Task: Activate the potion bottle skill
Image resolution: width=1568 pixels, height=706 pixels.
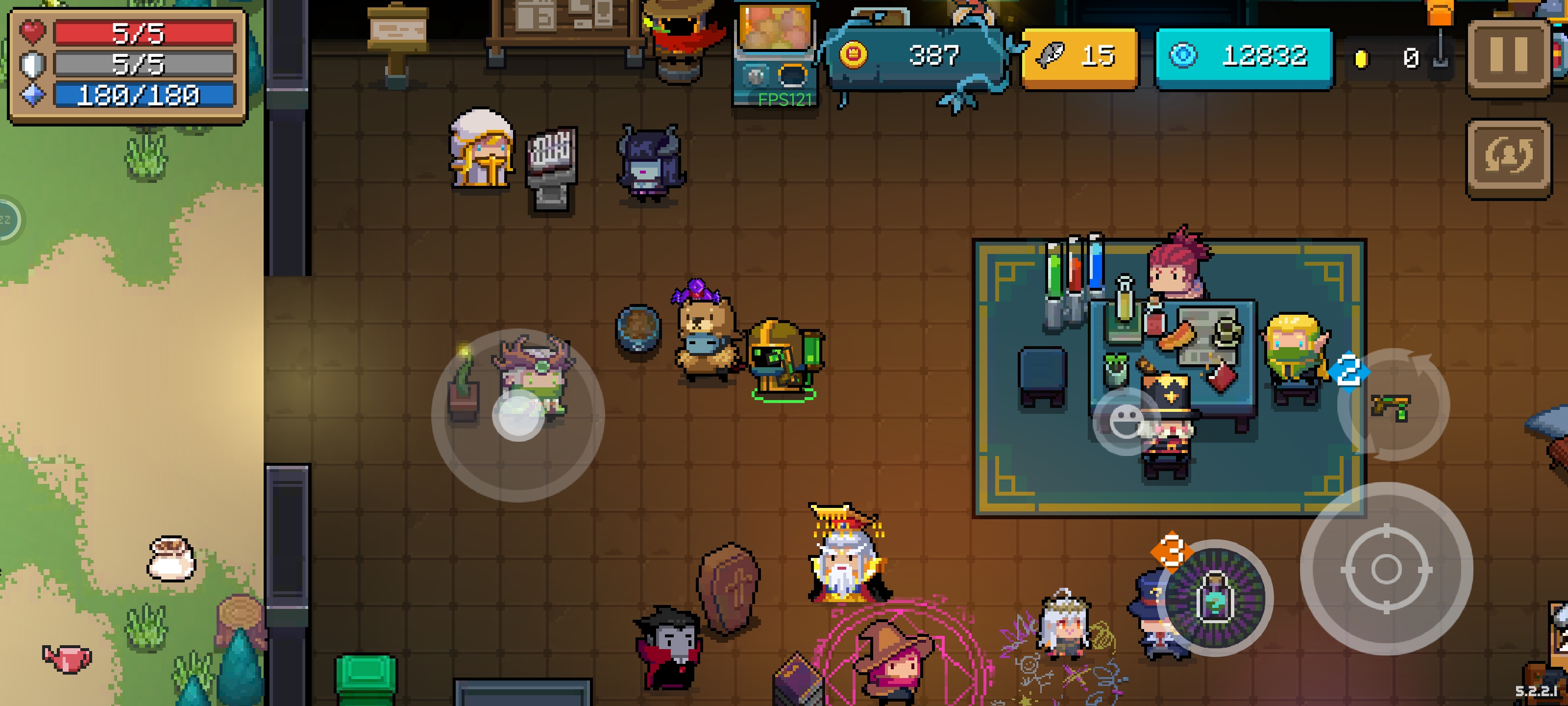Action: [x=1215, y=598]
